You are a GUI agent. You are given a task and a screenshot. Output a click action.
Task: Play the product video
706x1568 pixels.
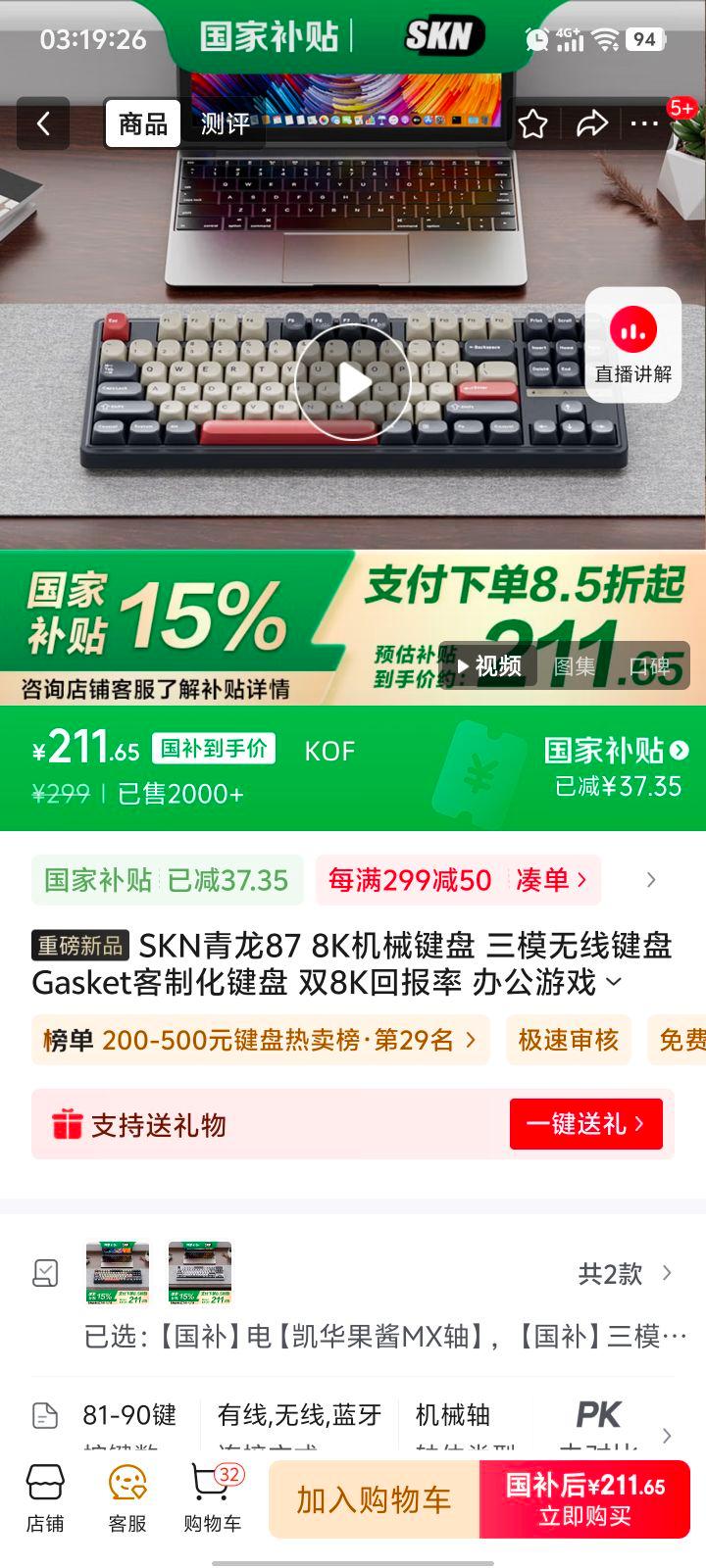click(x=353, y=382)
